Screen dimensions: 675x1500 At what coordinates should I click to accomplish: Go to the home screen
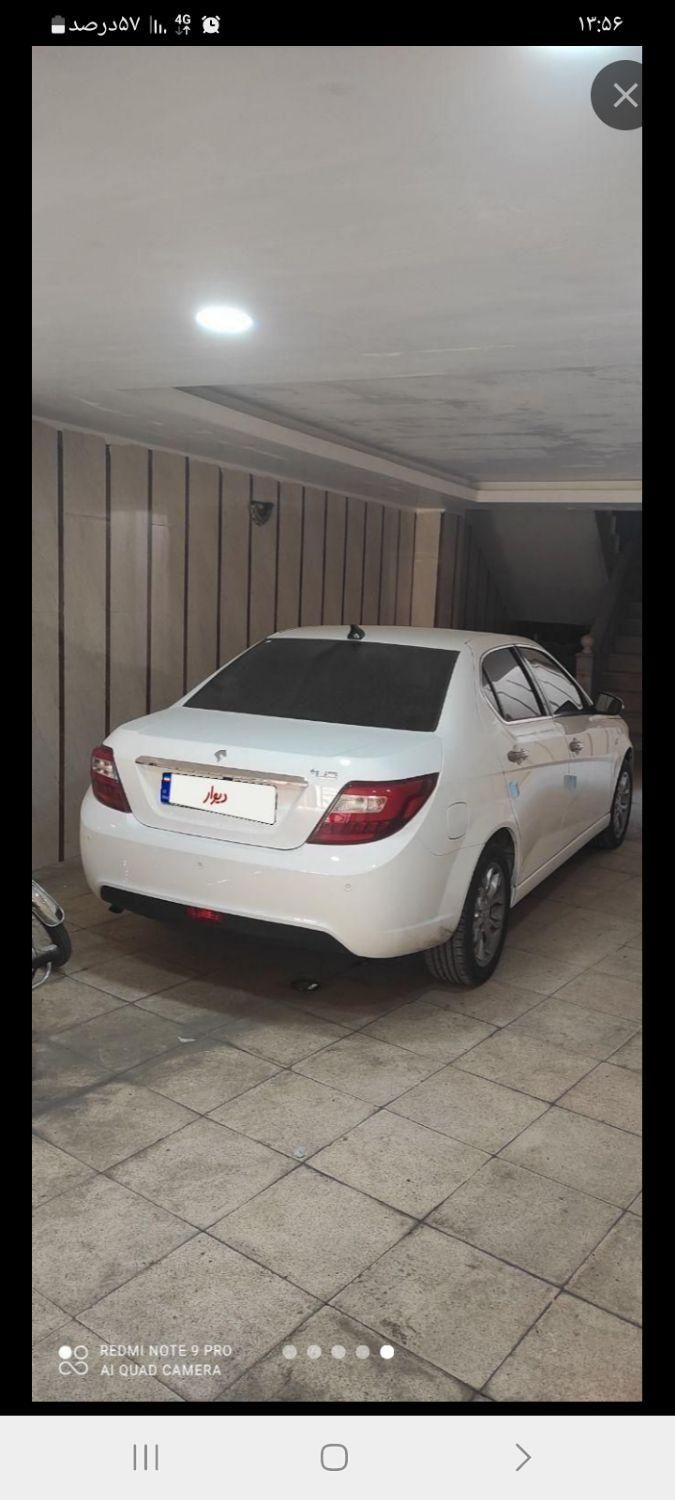(334, 1457)
